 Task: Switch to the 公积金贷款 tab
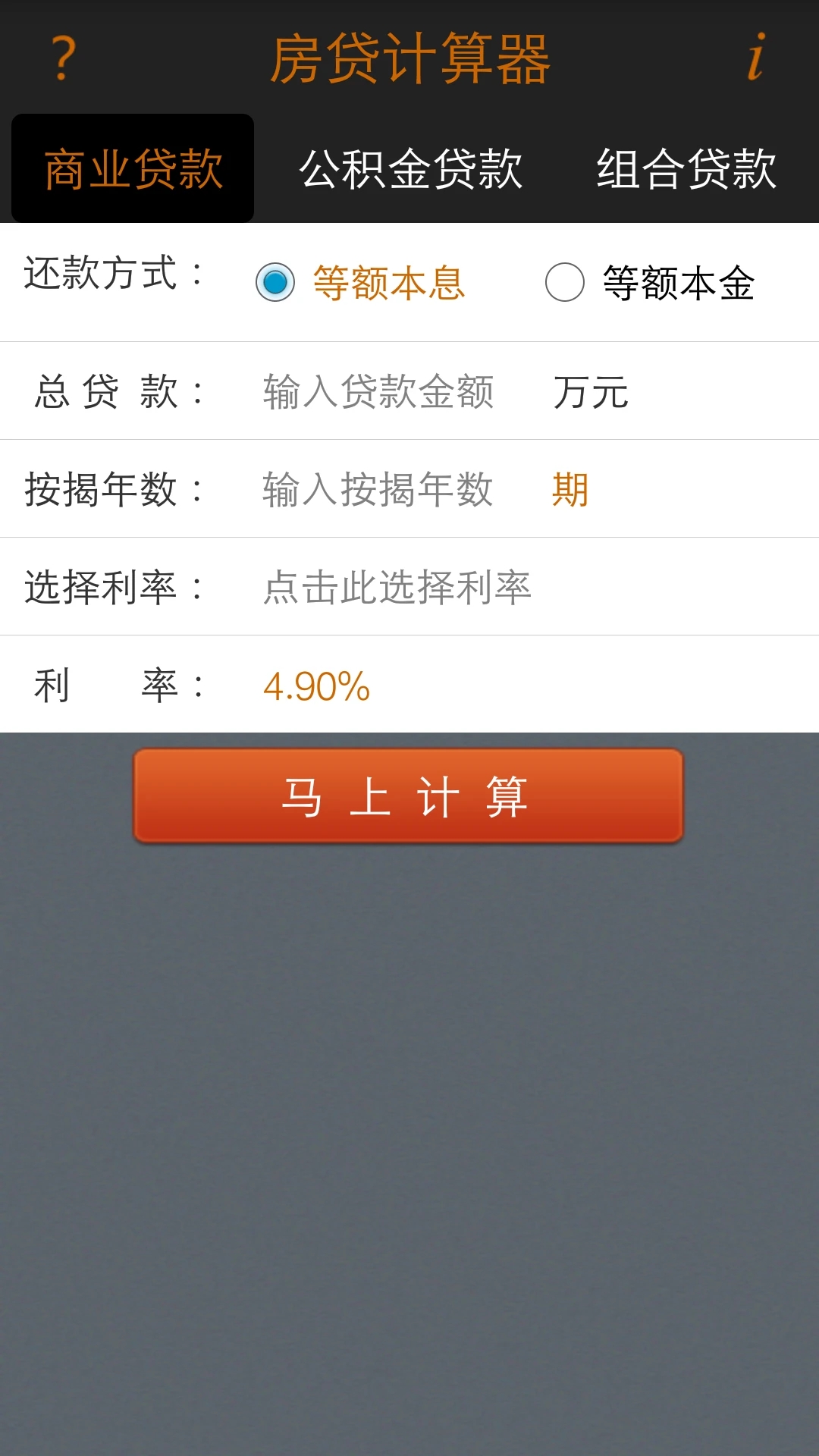point(410,168)
